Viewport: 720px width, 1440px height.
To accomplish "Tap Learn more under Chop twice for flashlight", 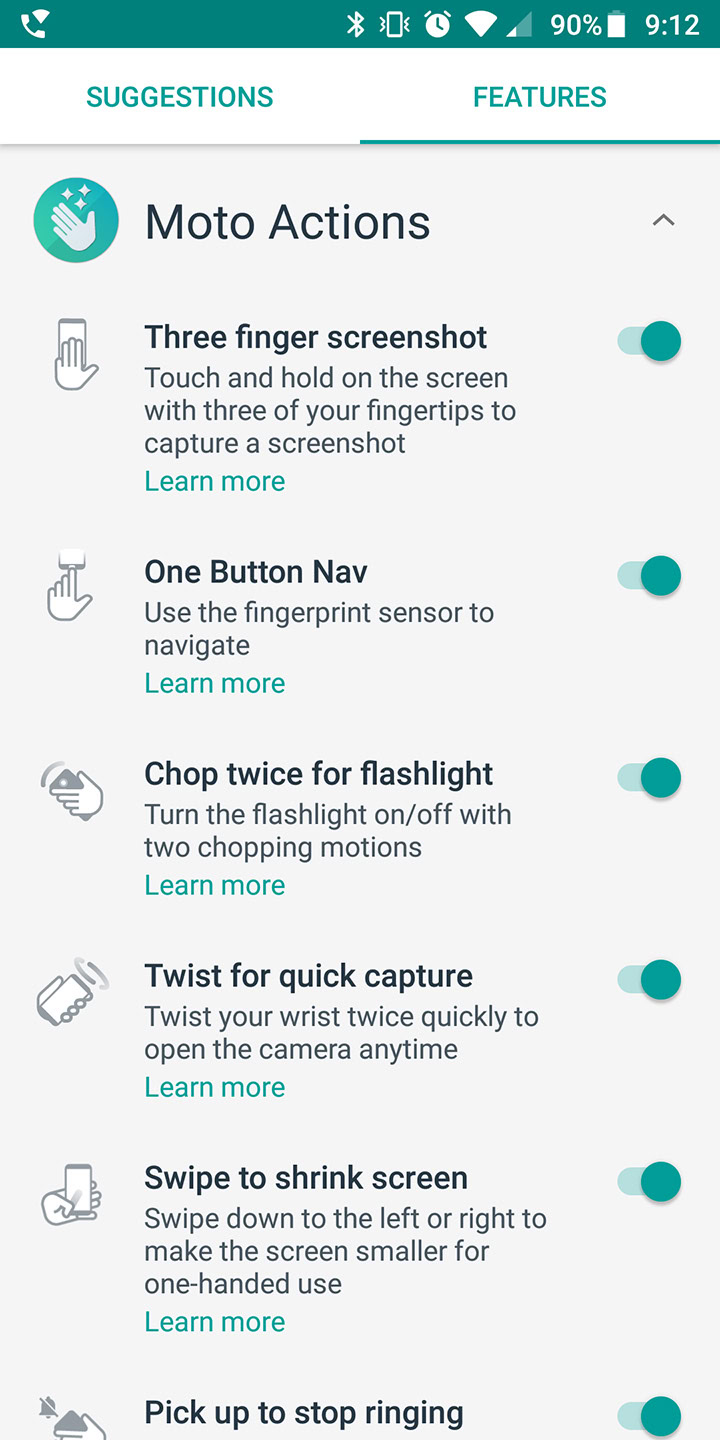I will tap(215, 885).
